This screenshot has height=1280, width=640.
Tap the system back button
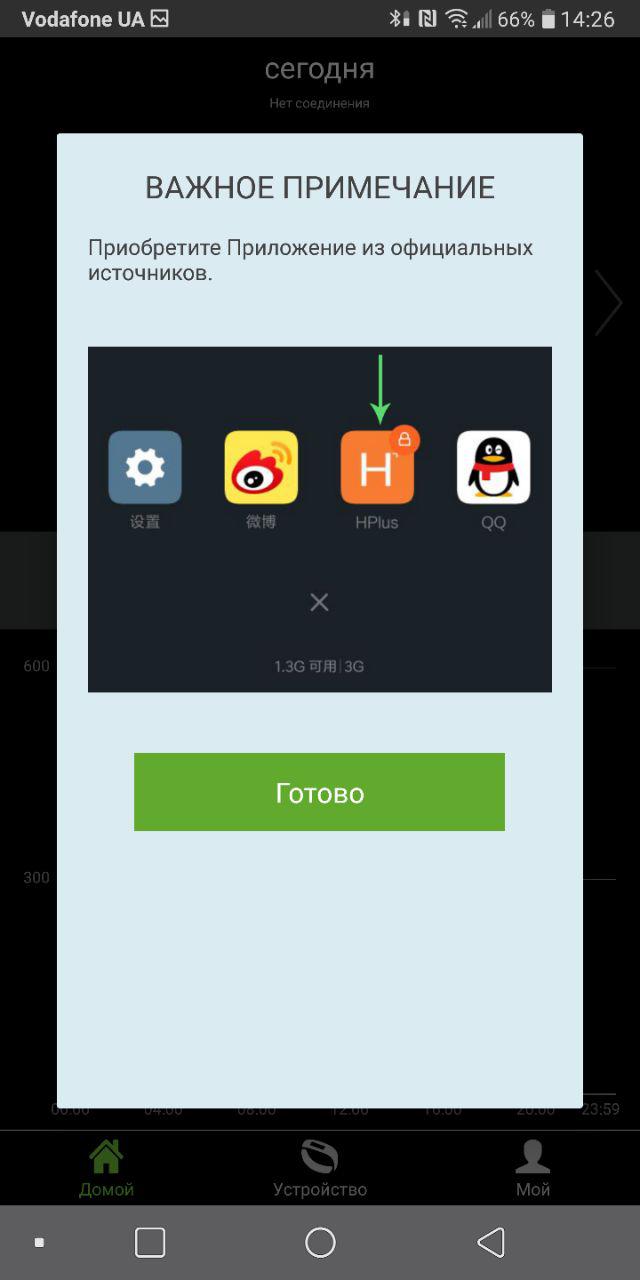490,1242
